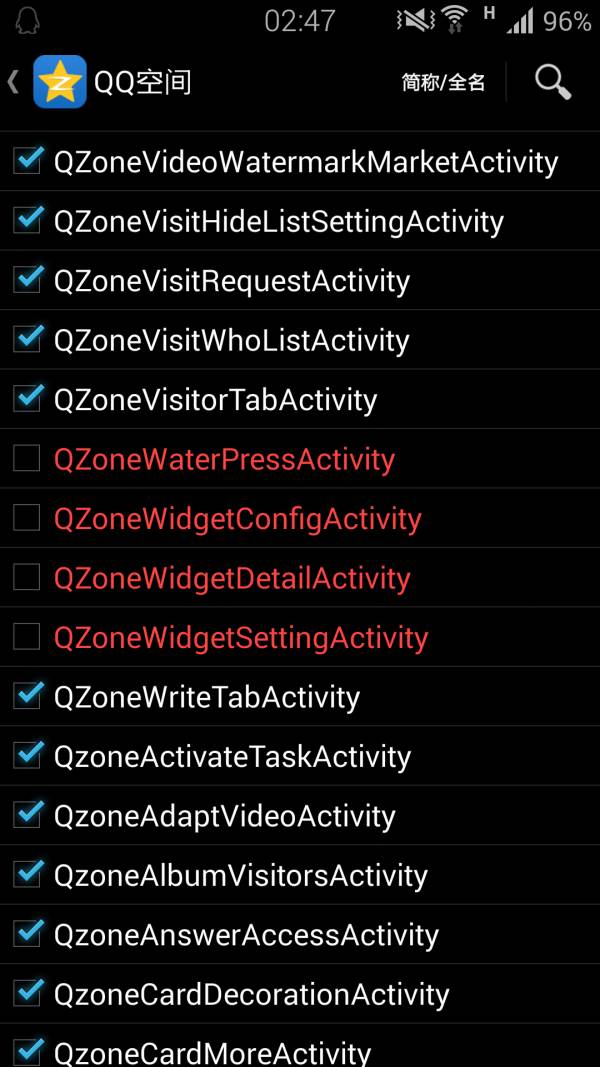600x1067 pixels.
Task: Check QZoneWidgetConfigActivity
Action: (27, 518)
